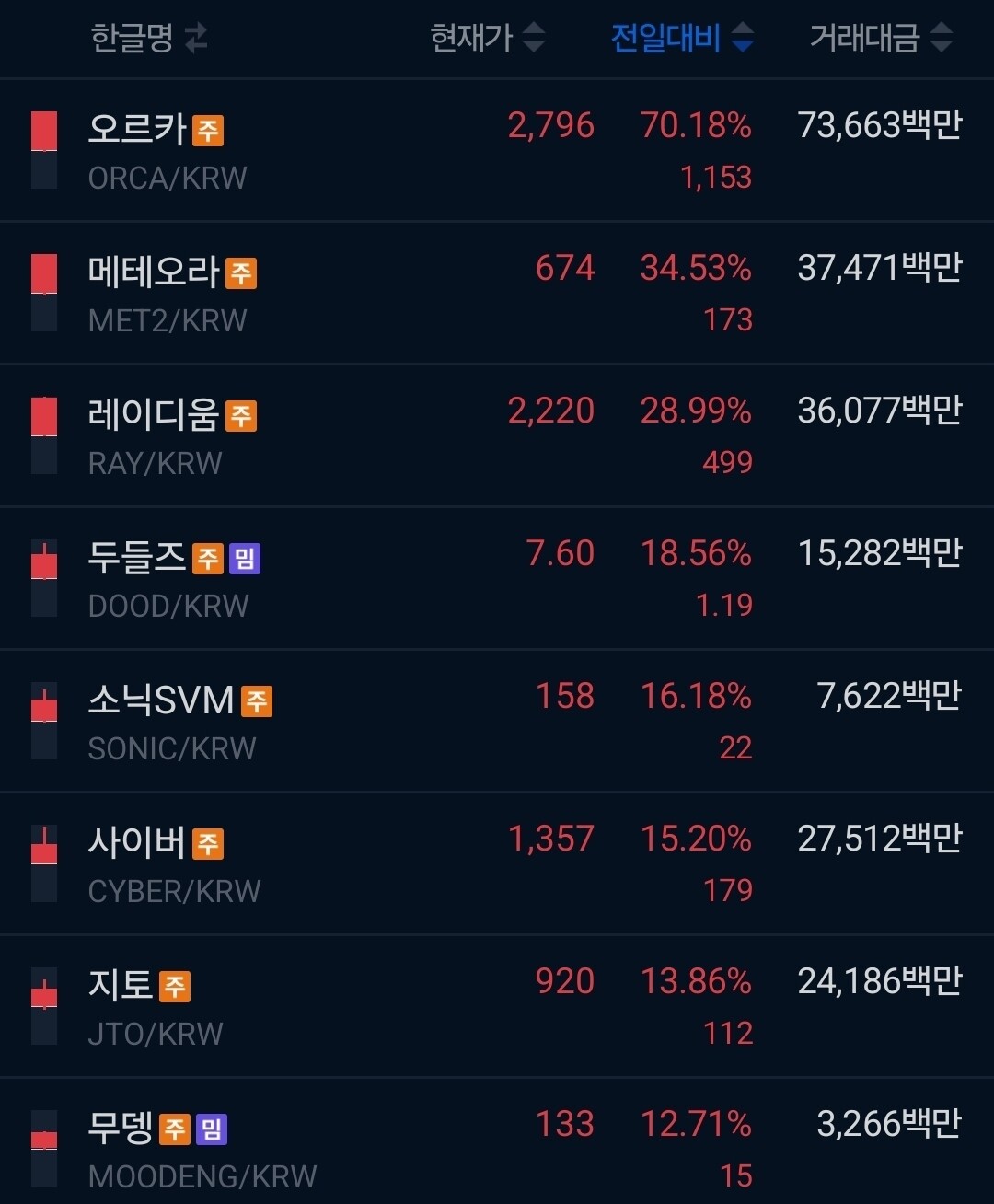
Task: Select the 두들즈 DOOD/KRW row
Action: [x=497, y=578]
